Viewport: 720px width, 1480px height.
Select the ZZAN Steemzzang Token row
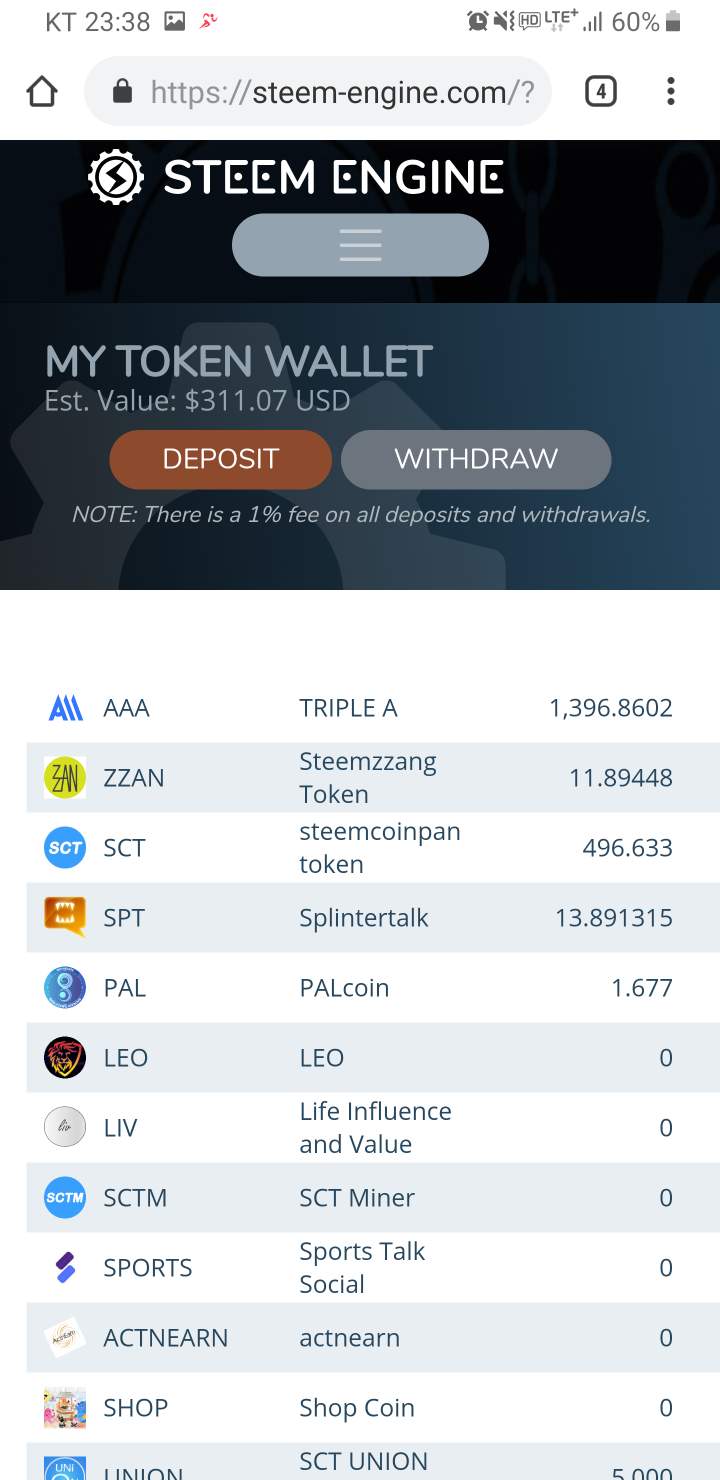coord(360,778)
